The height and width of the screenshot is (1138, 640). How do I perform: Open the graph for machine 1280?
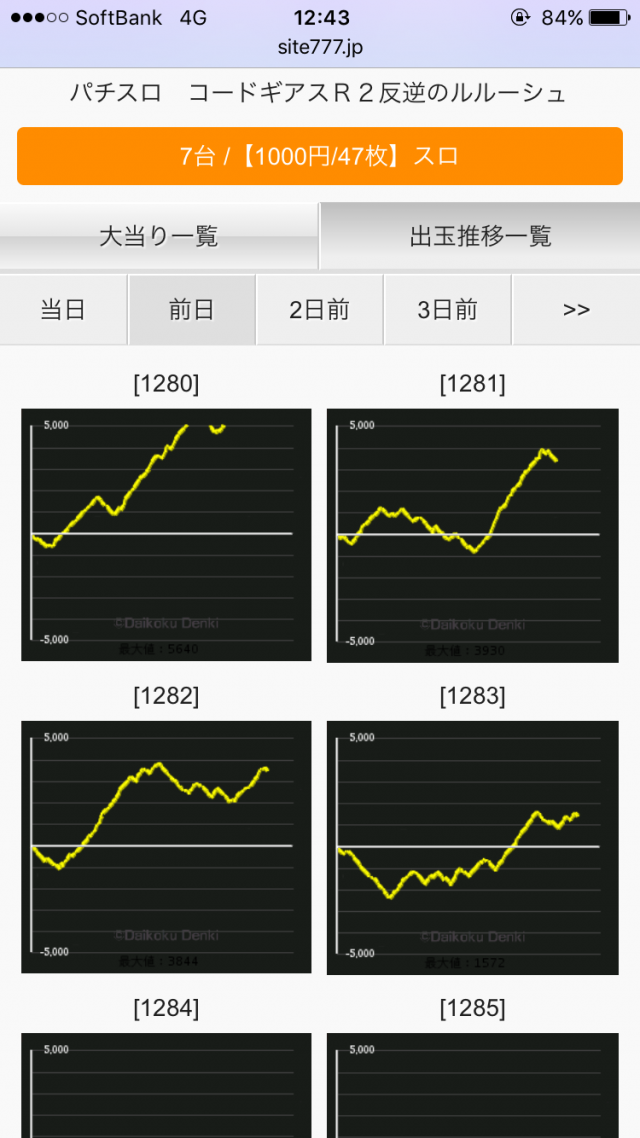point(166,534)
